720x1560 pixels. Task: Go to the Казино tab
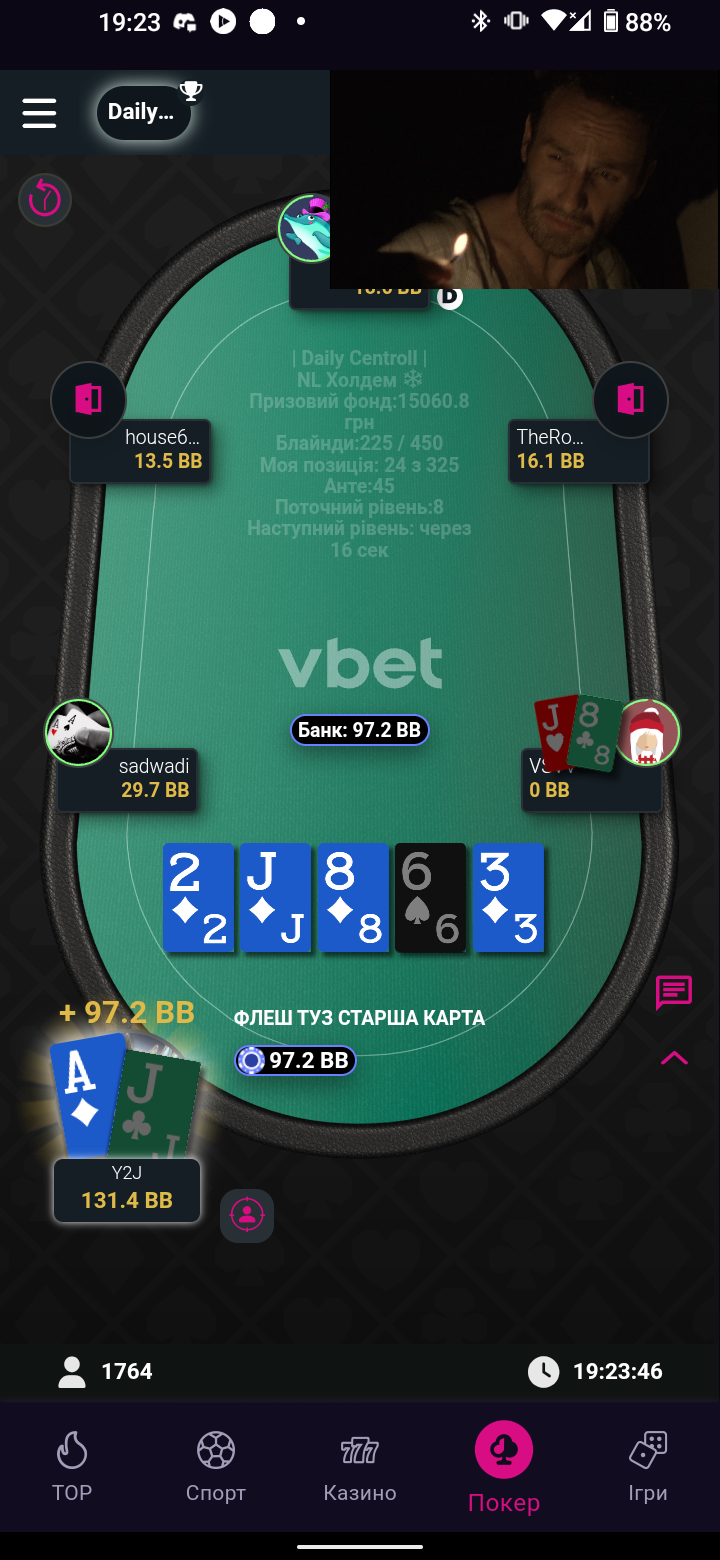click(360, 1466)
